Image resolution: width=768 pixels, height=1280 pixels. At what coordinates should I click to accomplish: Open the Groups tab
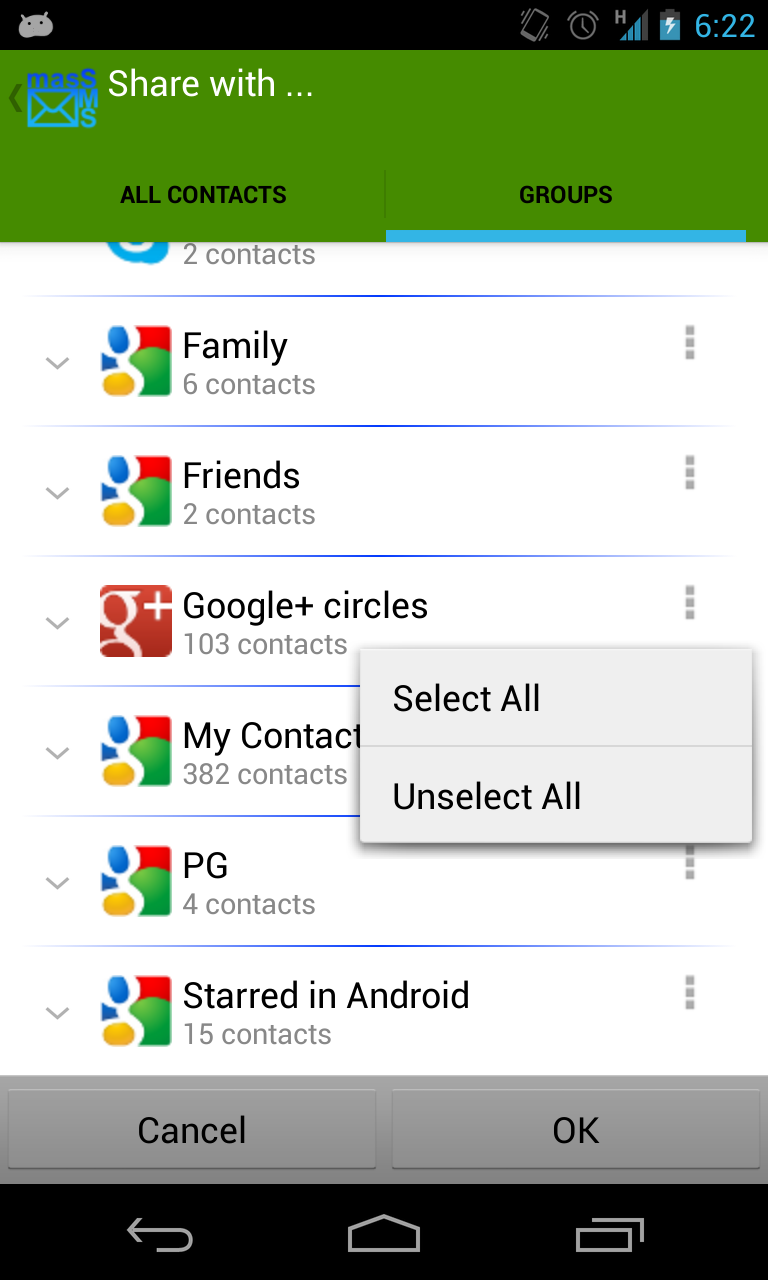pyautogui.click(x=566, y=195)
